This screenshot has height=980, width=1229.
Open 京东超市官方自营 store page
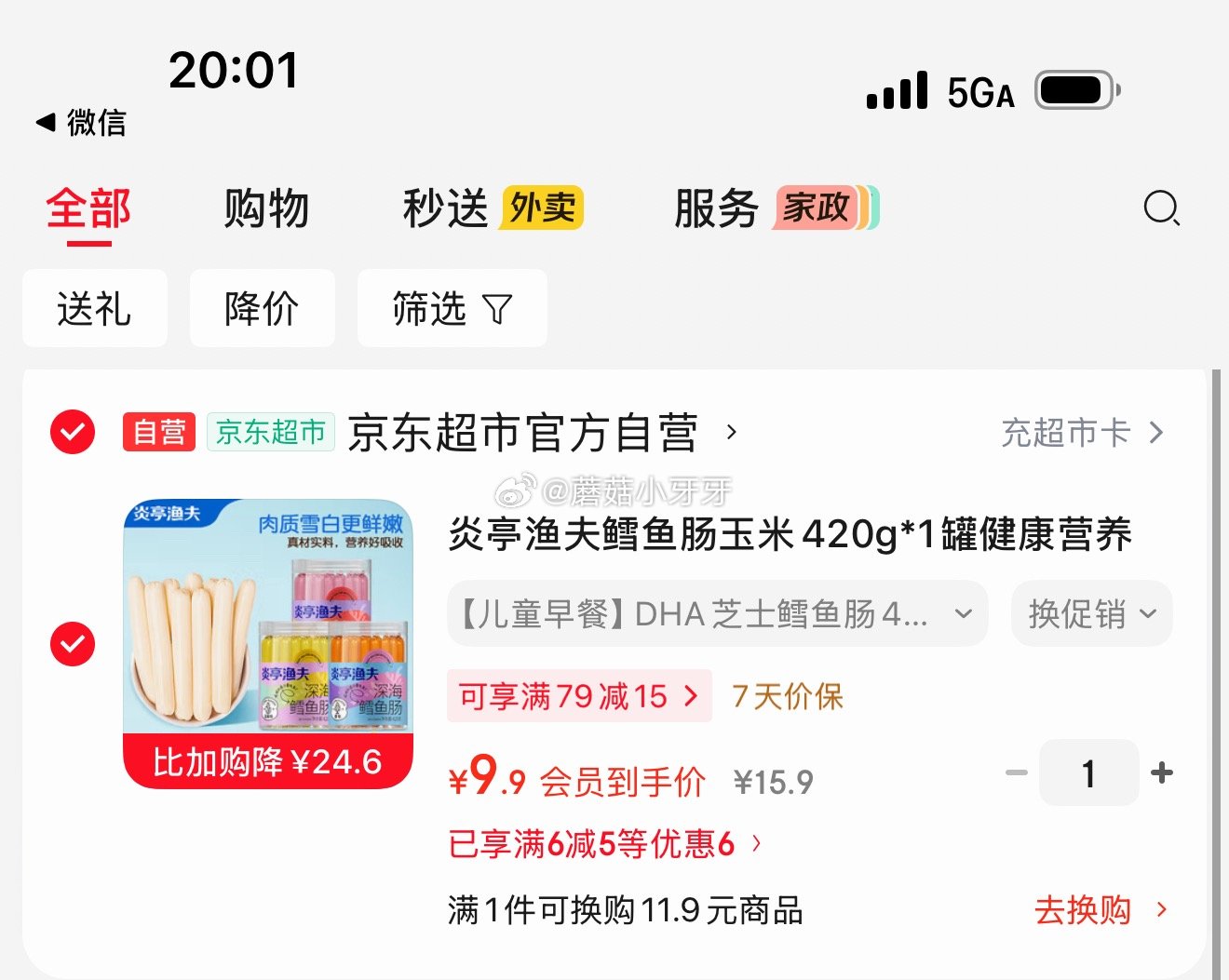(523, 433)
